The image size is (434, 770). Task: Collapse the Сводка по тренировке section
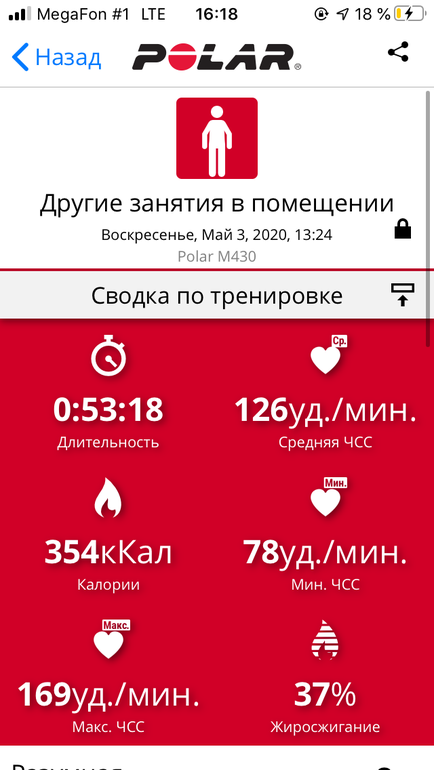[402, 295]
